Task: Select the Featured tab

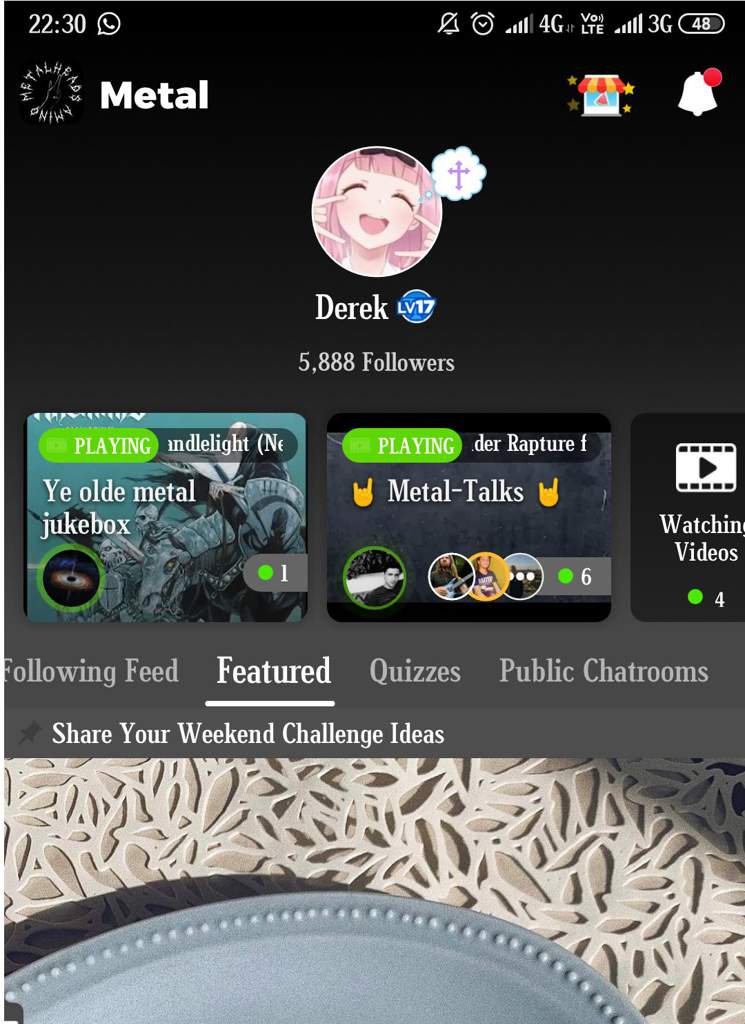Action: (274, 671)
